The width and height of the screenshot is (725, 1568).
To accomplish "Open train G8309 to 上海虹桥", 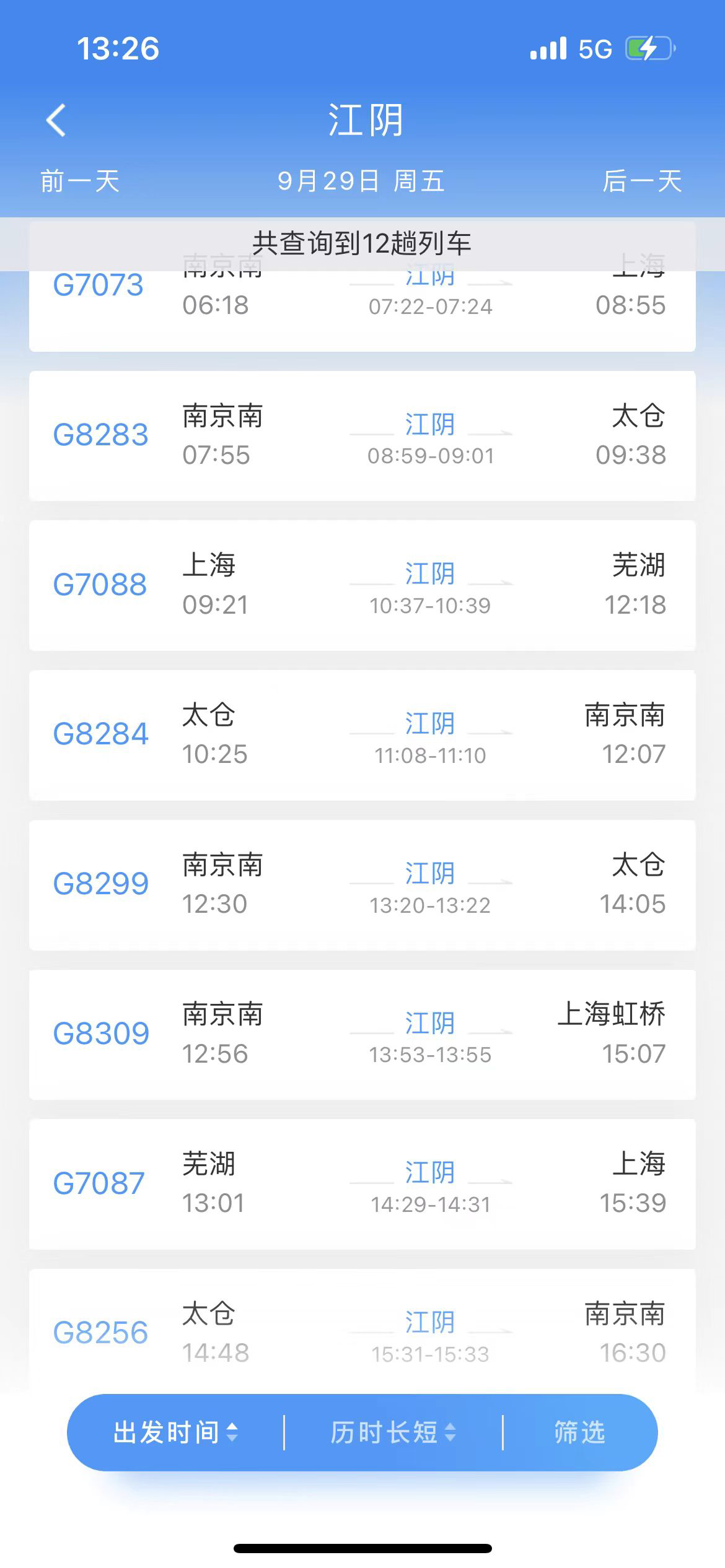I will [x=362, y=1034].
